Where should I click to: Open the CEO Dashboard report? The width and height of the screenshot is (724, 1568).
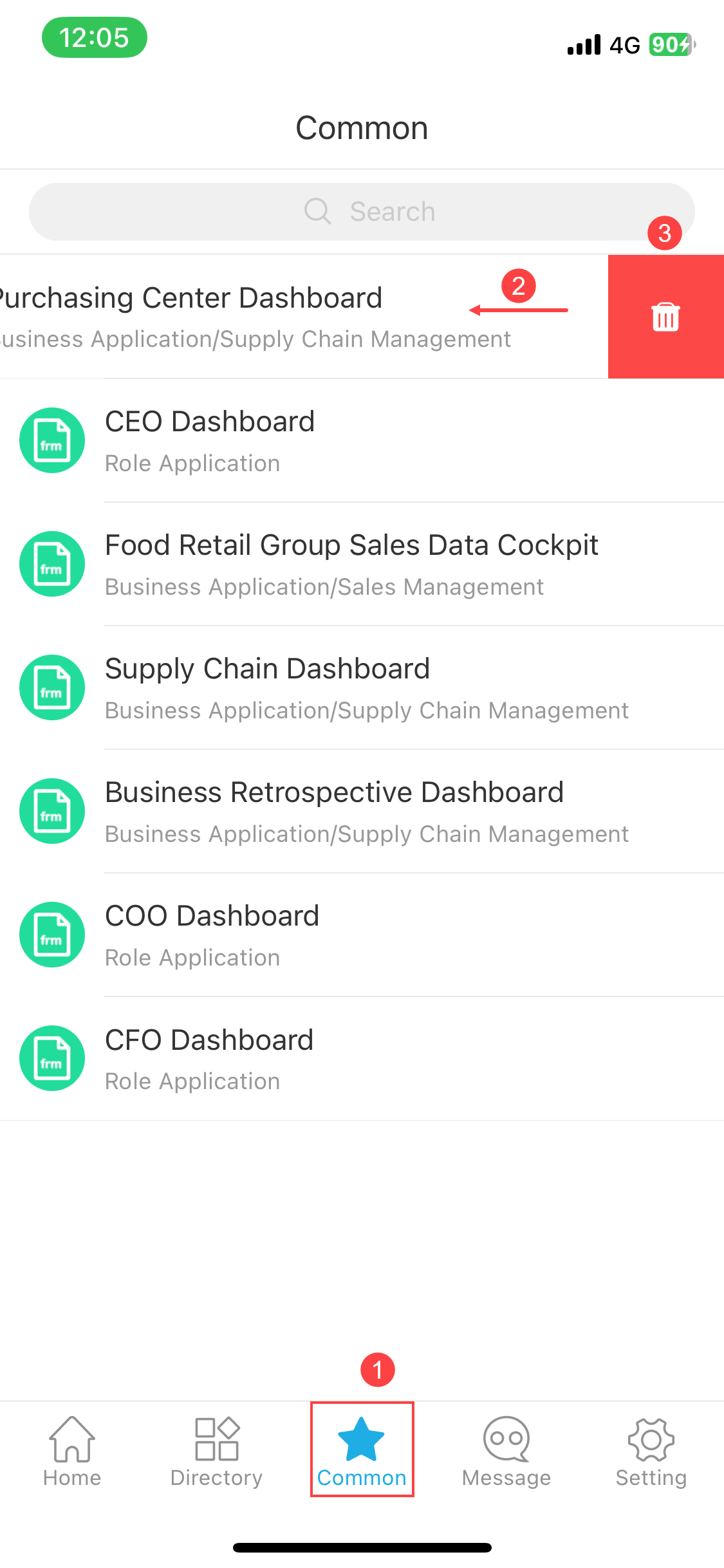210,440
